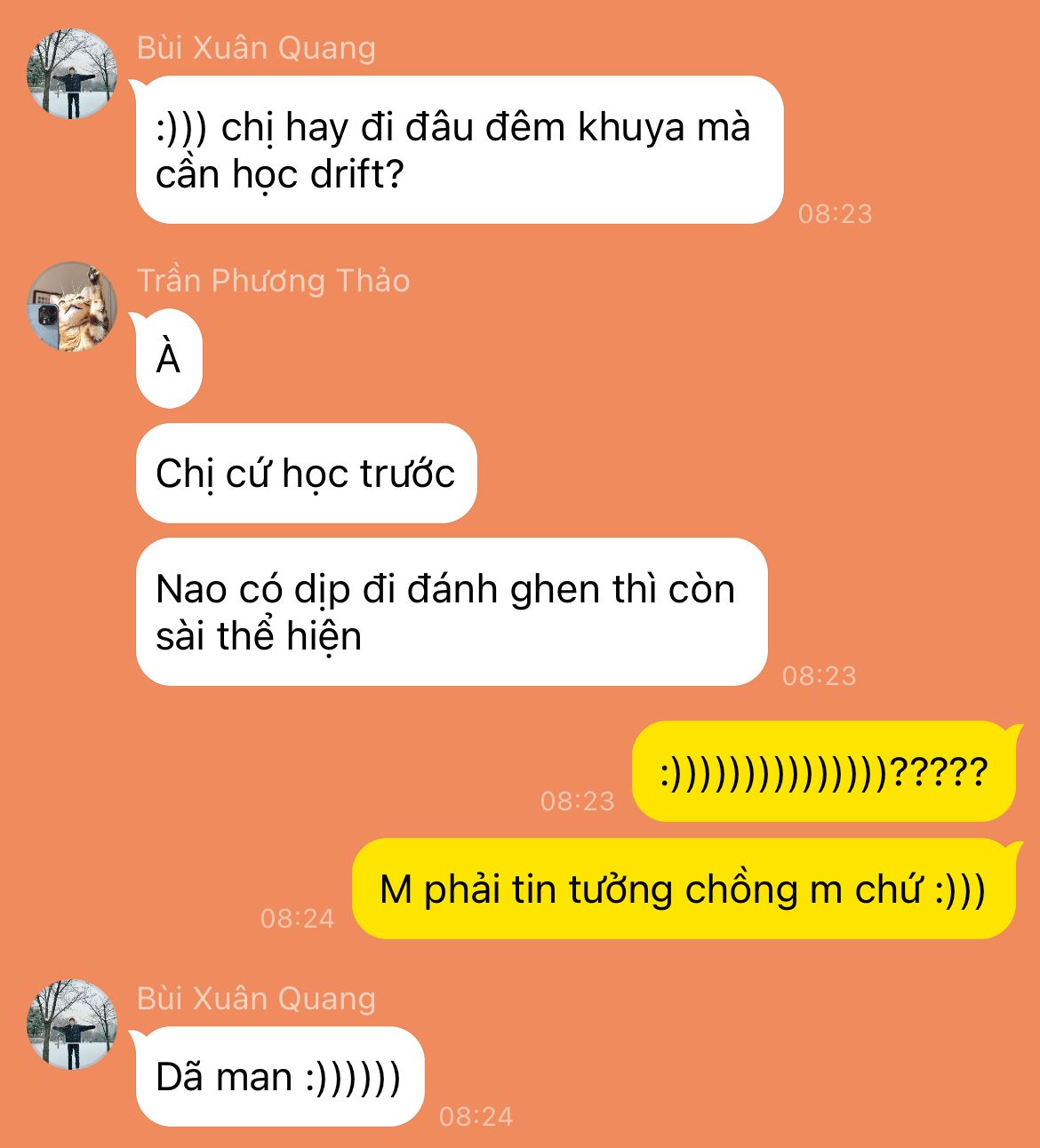Open Trần Phương Thảo's profile picture
1040x1148 pixels.
click(72, 306)
